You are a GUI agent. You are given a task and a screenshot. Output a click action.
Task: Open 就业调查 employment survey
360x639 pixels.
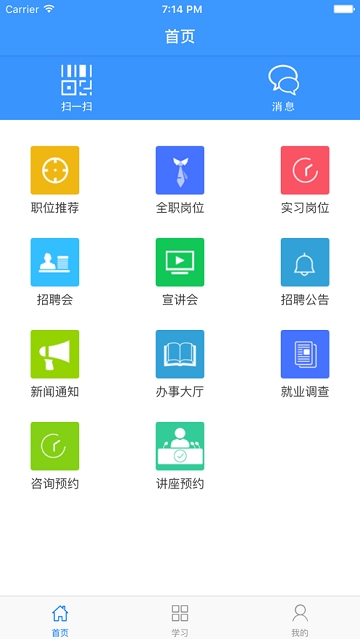tap(305, 364)
